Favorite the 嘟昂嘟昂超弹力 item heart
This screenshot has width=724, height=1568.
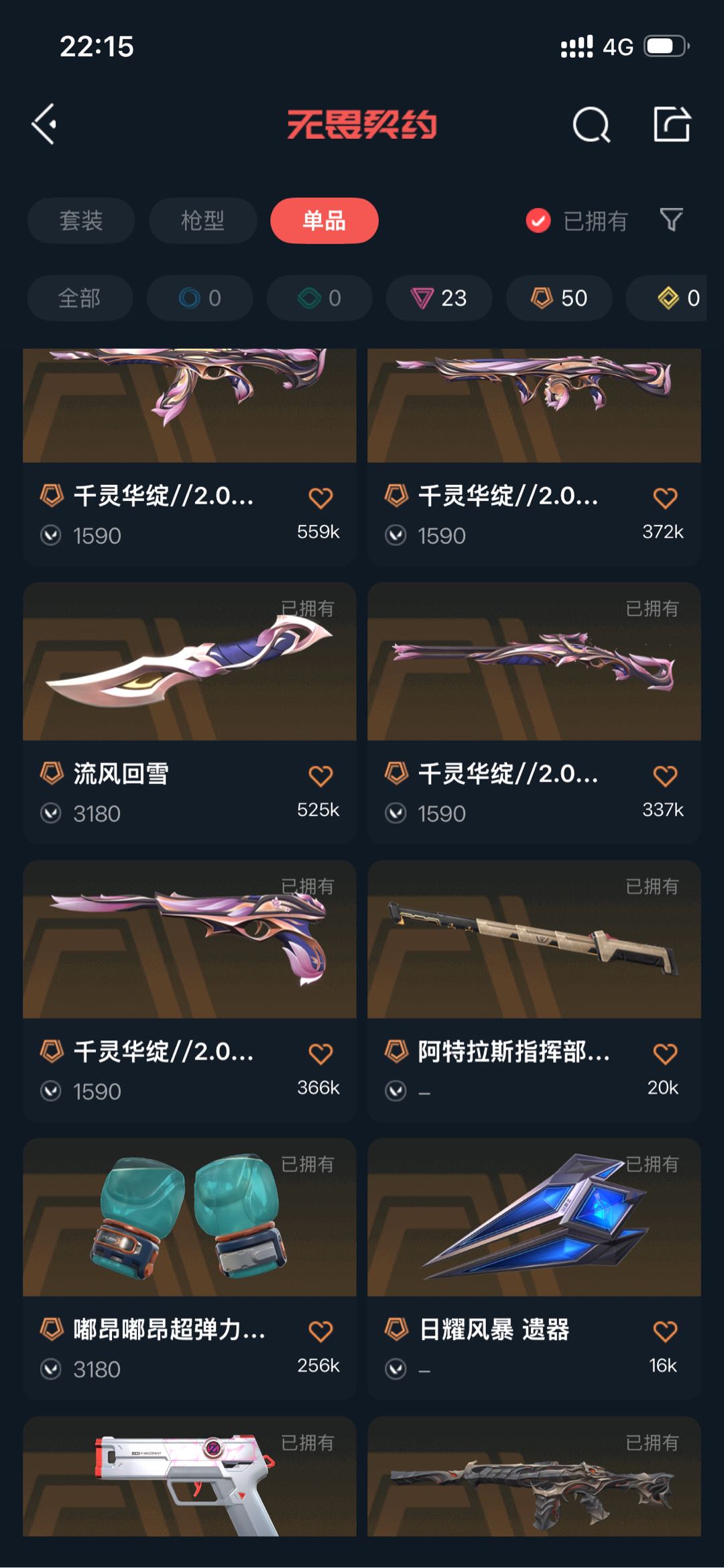click(x=320, y=1331)
